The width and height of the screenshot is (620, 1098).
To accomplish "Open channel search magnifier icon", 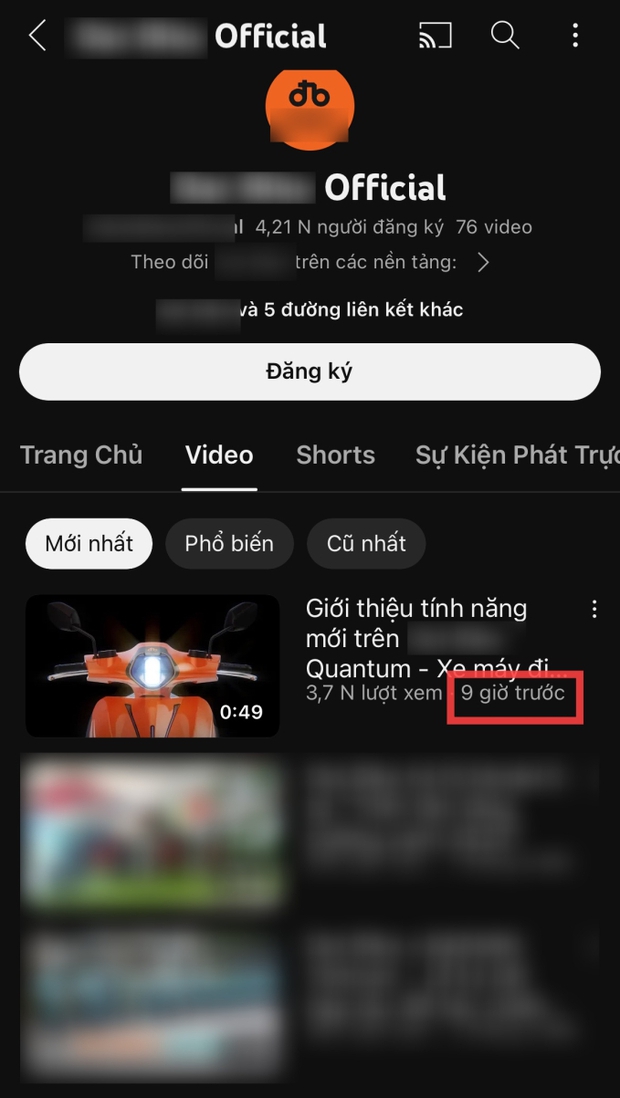I will pyautogui.click(x=505, y=36).
